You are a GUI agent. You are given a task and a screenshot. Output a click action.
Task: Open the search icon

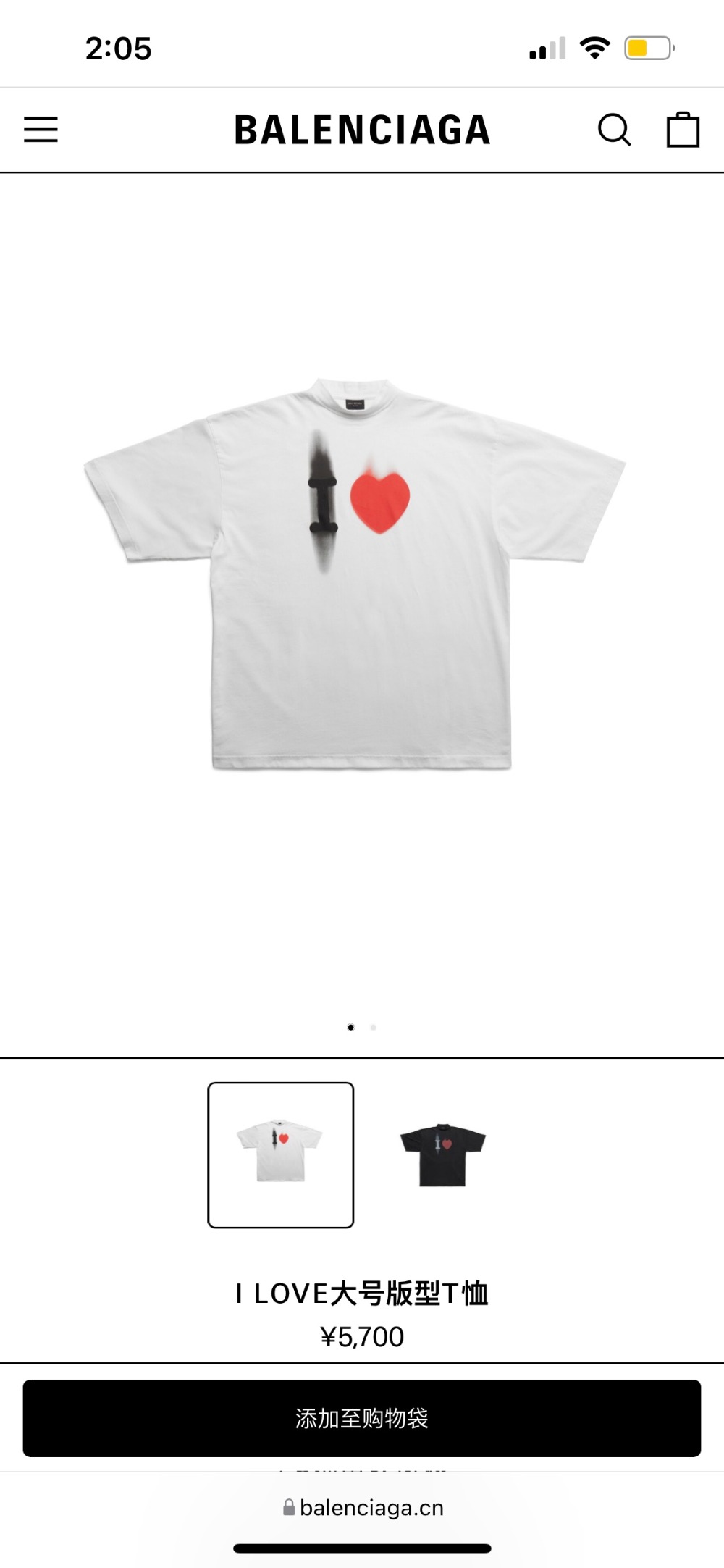point(614,130)
